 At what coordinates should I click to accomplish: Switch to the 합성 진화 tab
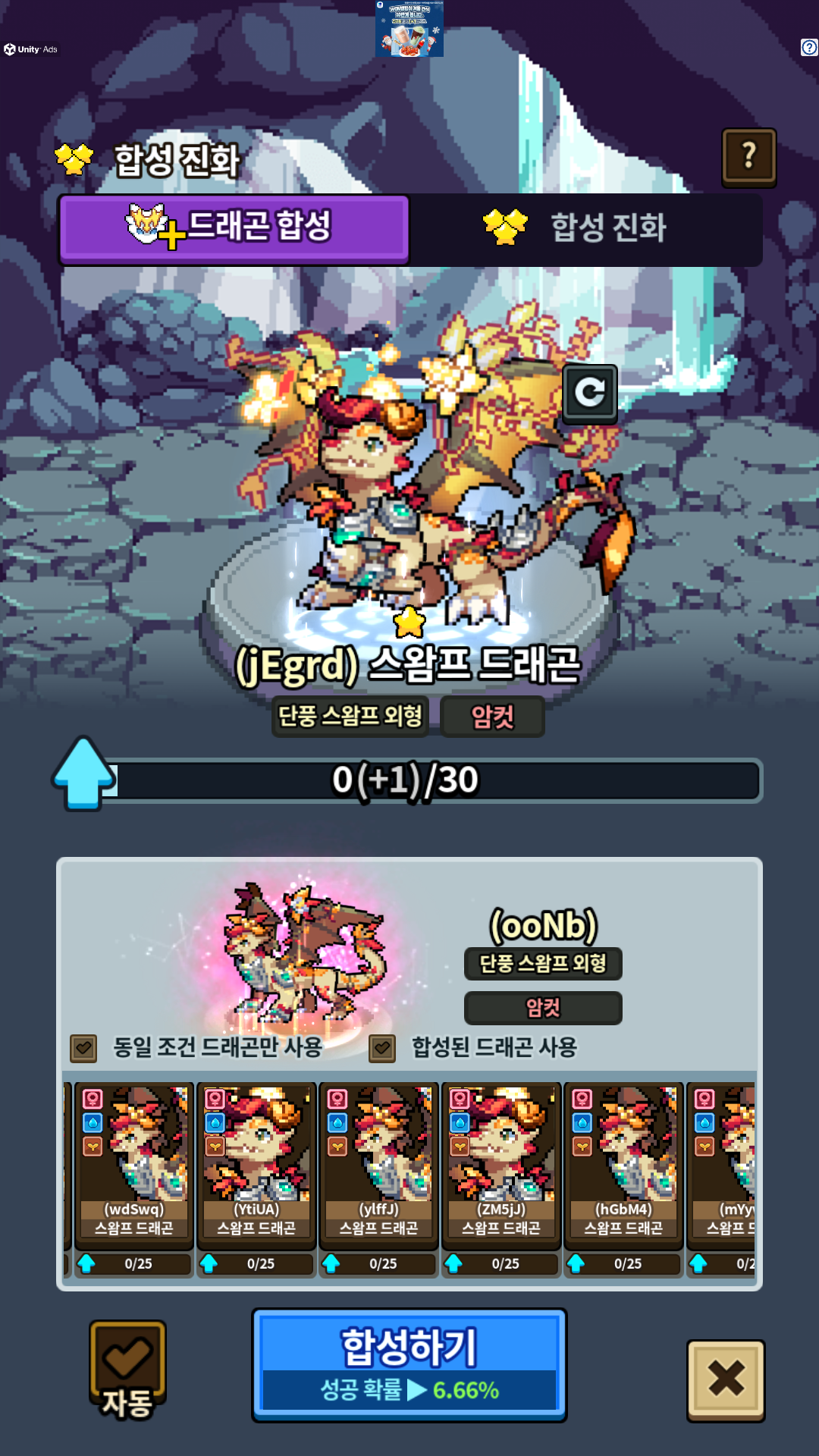(x=585, y=228)
